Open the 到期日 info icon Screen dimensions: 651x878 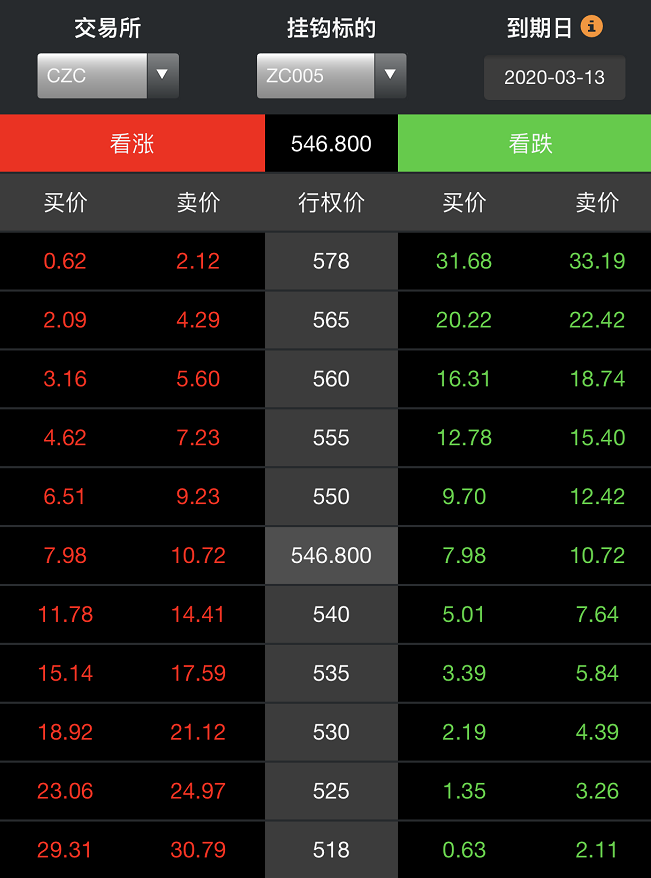click(x=592, y=27)
